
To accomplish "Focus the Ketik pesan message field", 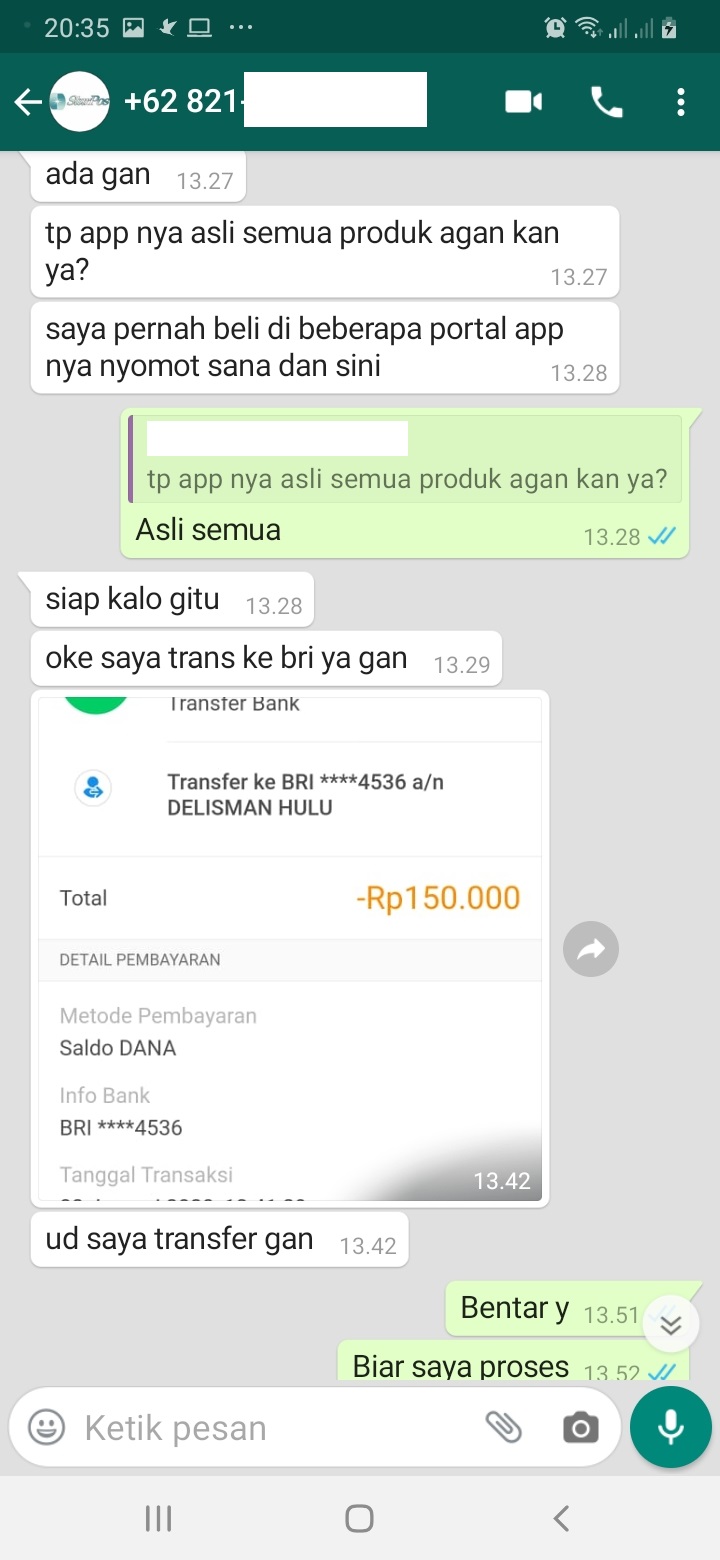I will tap(275, 1427).
